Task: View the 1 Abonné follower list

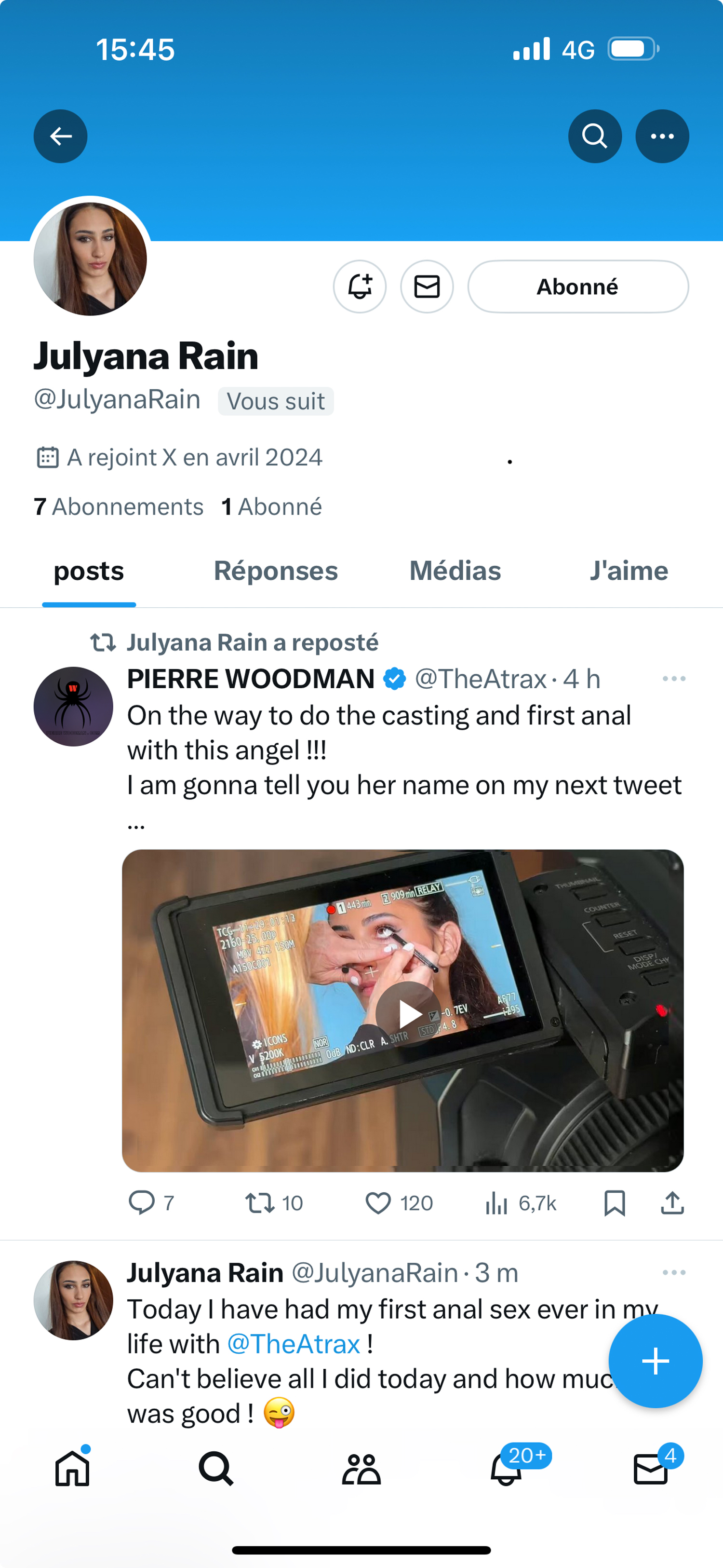Action: pos(271,506)
